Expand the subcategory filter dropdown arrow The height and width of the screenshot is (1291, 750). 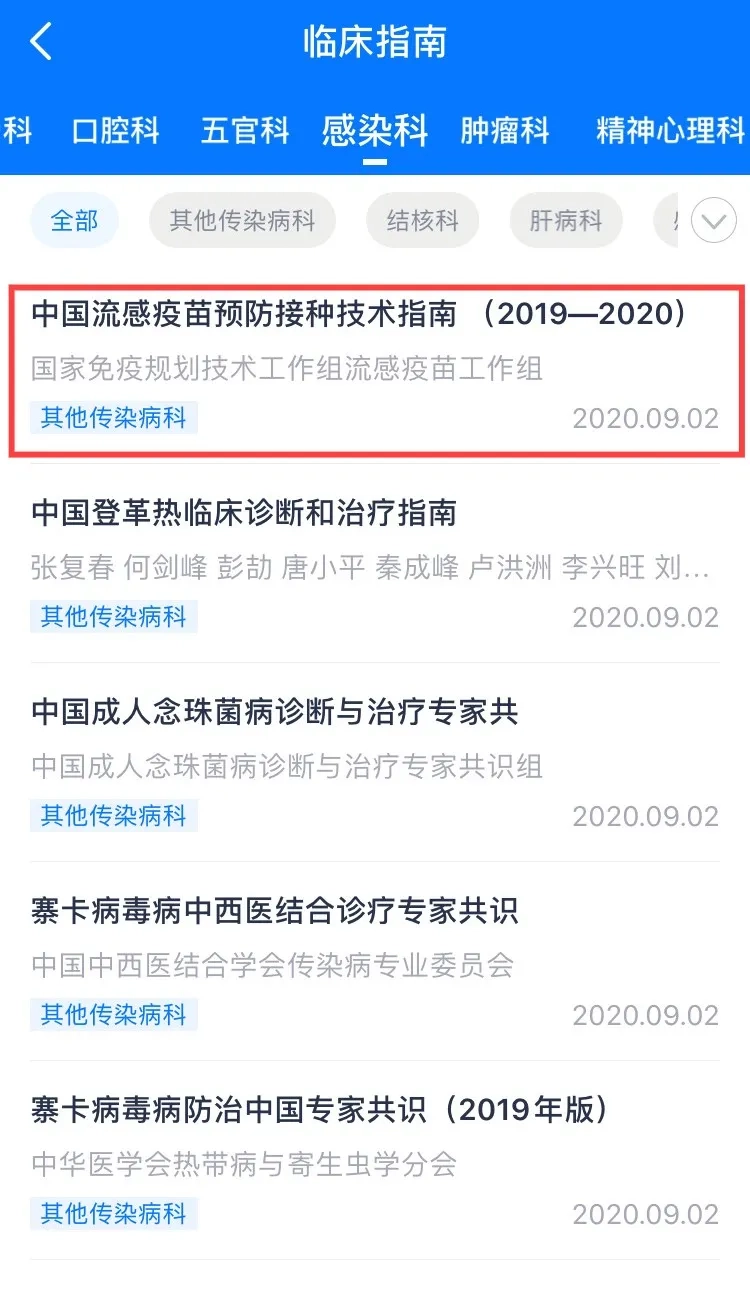click(713, 221)
